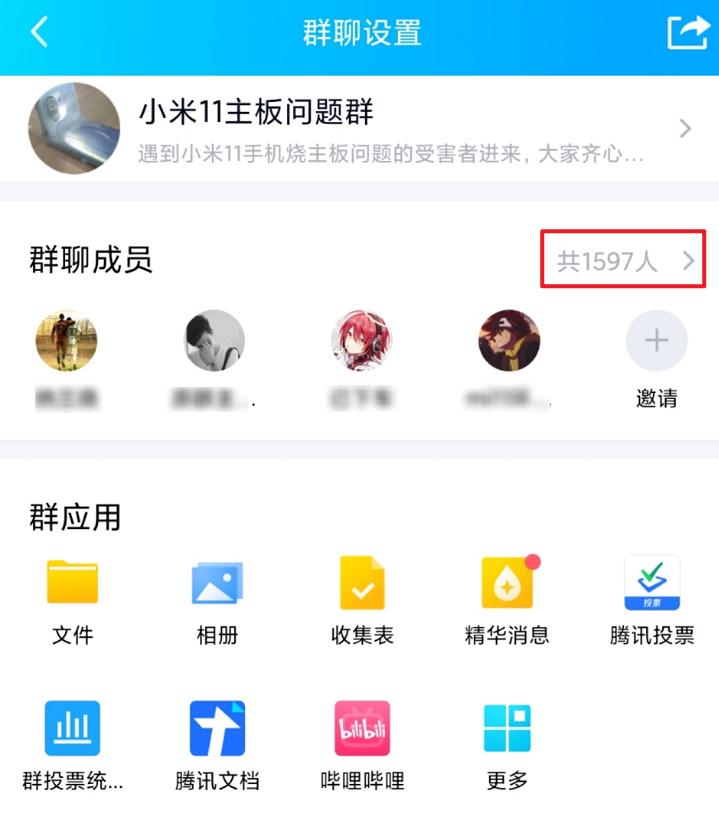Invite new members with 邀请 button
The width and height of the screenshot is (719, 820).
(656, 342)
